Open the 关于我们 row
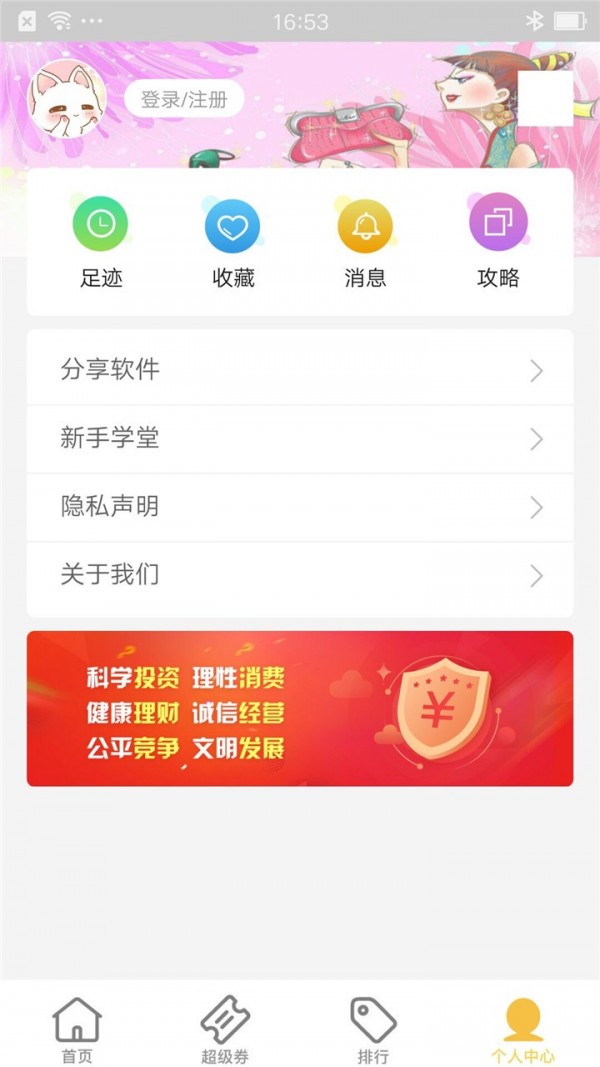The height and width of the screenshot is (1067, 600). [x=300, y=576]
